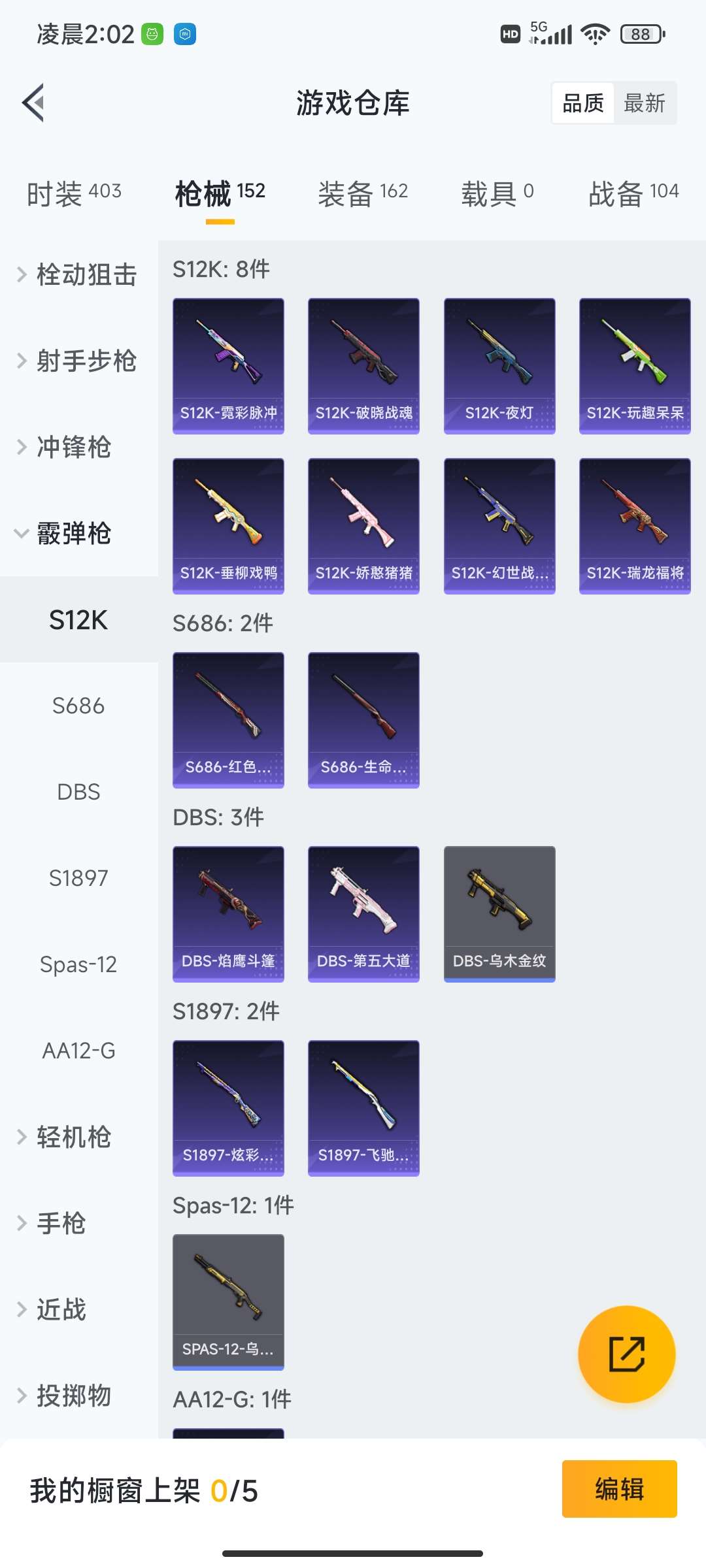
Task: Open the 战备 tab
Action: pos(633,193)
